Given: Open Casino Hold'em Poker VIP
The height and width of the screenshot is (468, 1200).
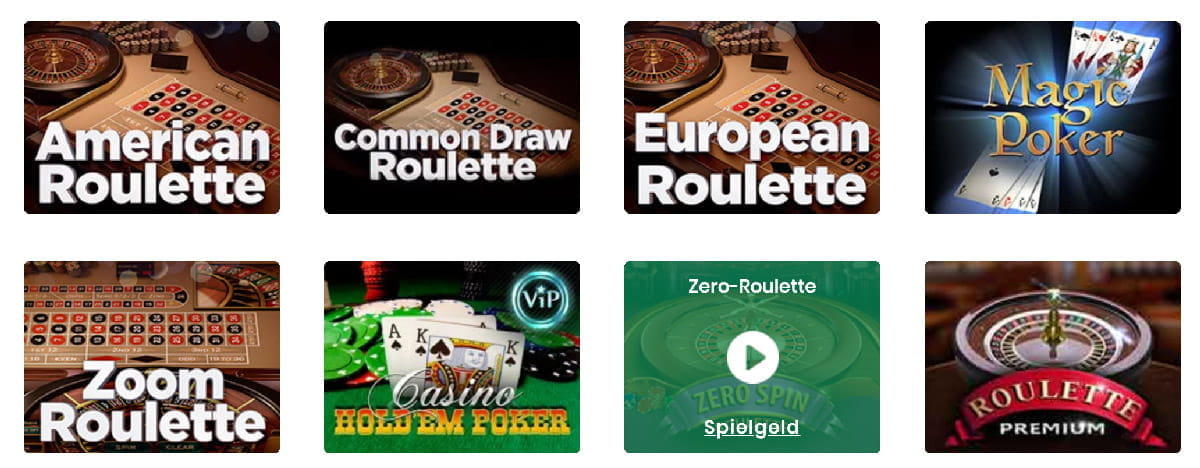Looking at the screenshot, I should (x=452, y=357).
